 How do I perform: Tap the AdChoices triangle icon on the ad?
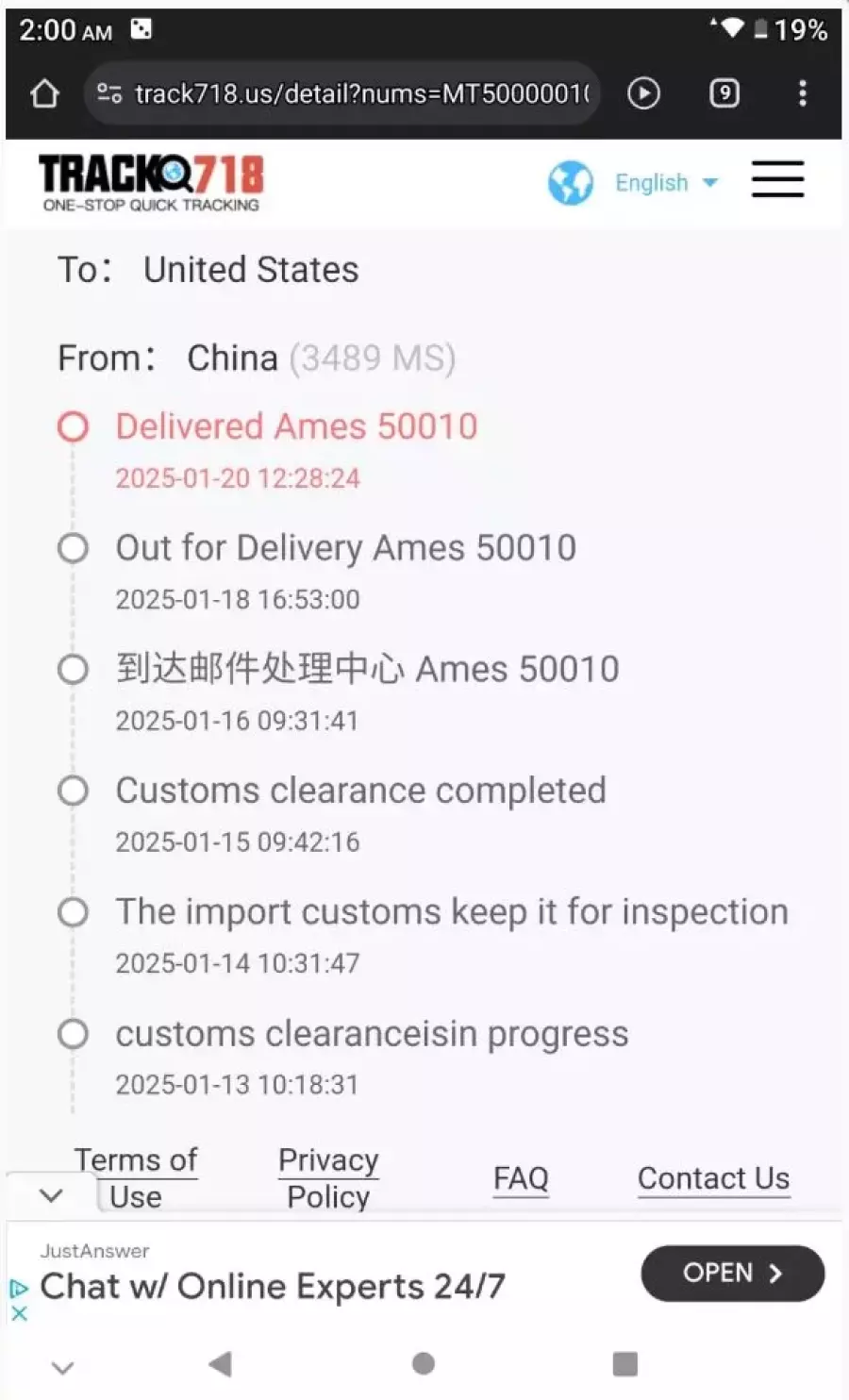(x=19, y=1288)
